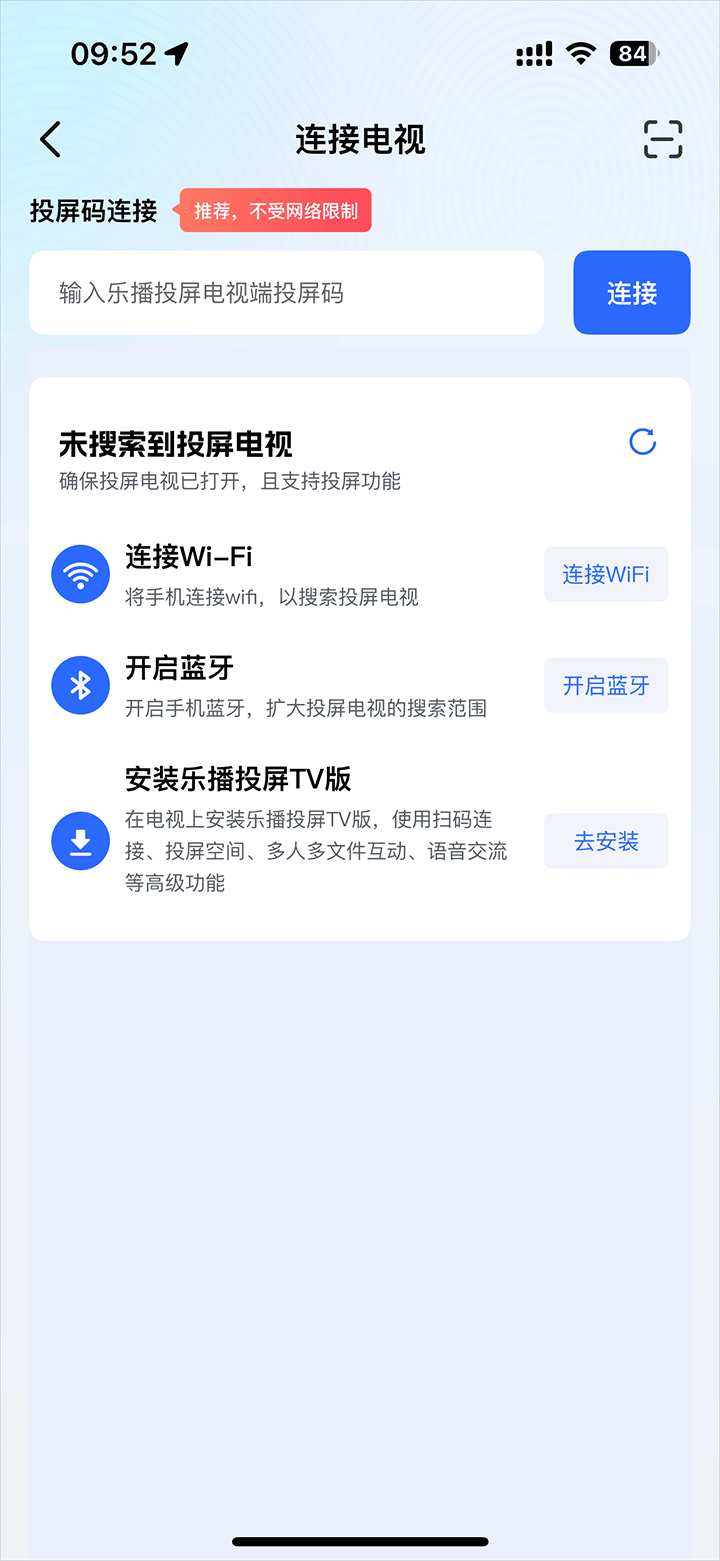Focus the 投屏码 input field
This screenshot has height=1561, width=720.
click(286, 293)
